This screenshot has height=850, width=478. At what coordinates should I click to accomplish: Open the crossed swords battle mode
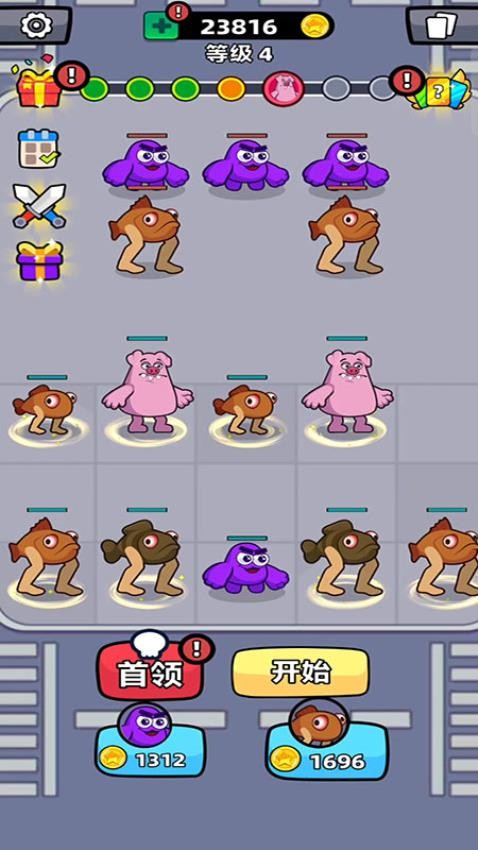(x=40, y=205)
